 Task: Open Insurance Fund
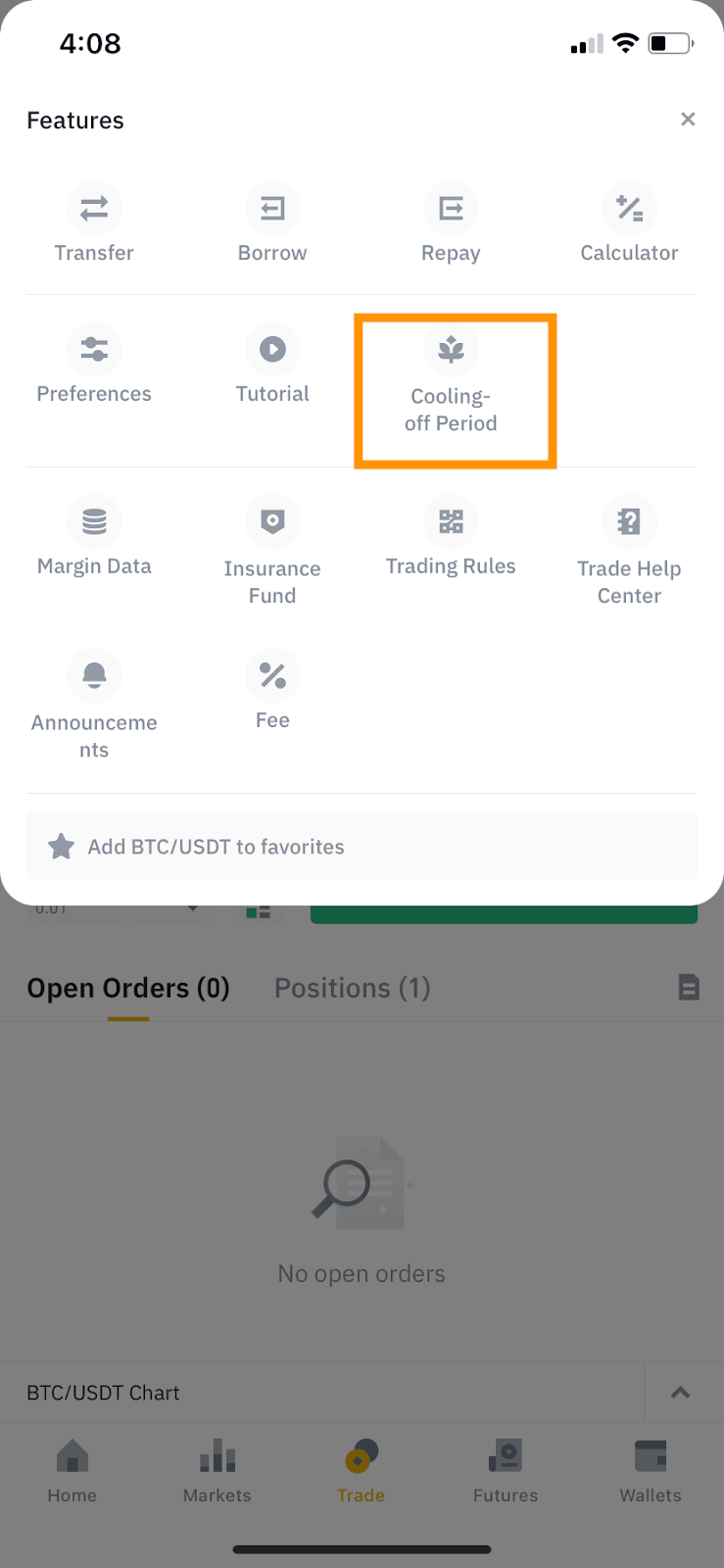pos(272,551)
